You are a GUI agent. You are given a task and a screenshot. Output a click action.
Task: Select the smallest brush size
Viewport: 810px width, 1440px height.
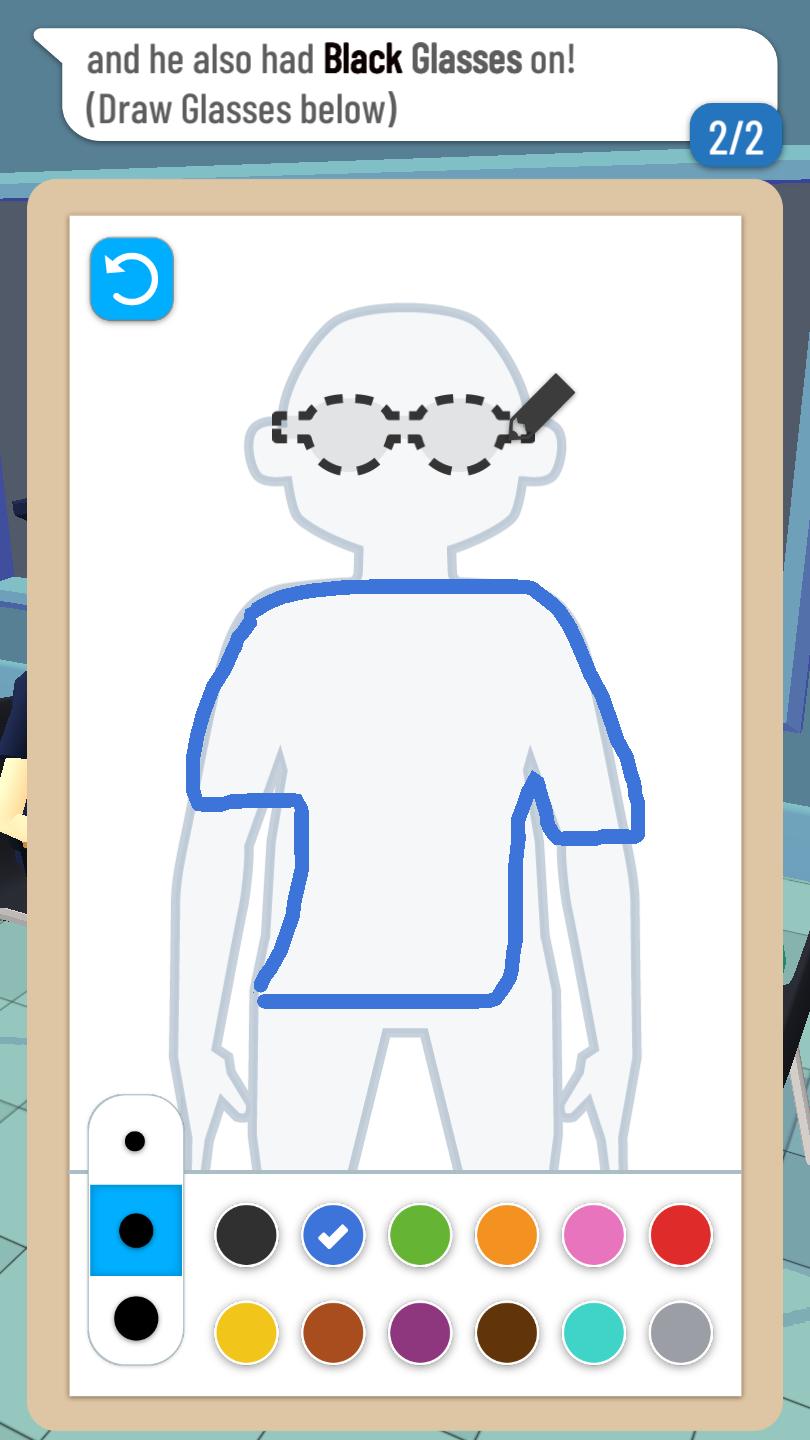click(x=135, y=1141)
